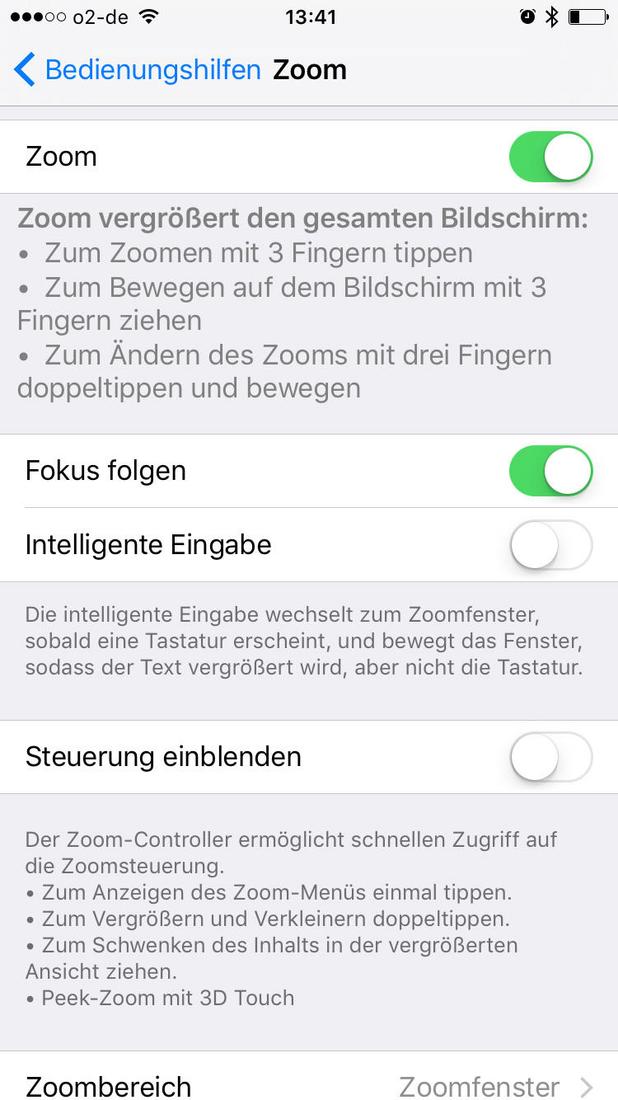618x1100 pixels.
Task: Open the Zoombereich setting
Action: click(309, 1084)
